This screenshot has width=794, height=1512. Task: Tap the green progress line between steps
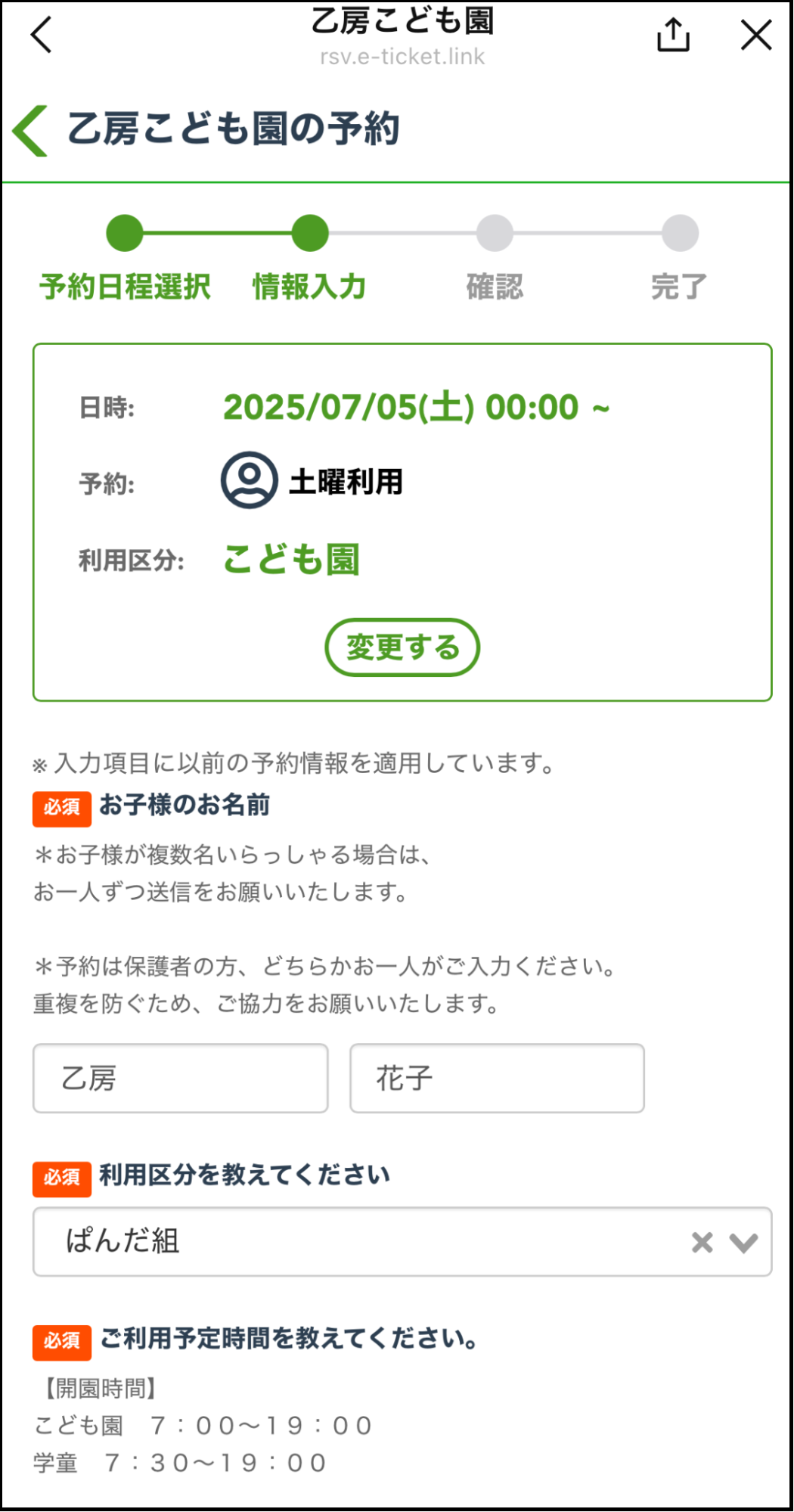[x=217, y=234]
